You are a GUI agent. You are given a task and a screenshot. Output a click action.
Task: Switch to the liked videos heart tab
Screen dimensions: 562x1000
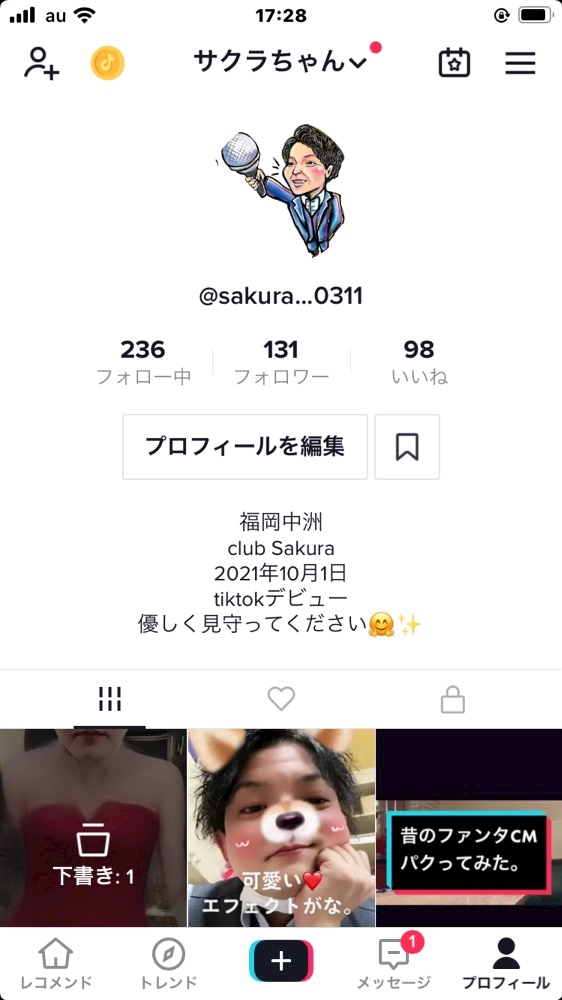point(281,699)
